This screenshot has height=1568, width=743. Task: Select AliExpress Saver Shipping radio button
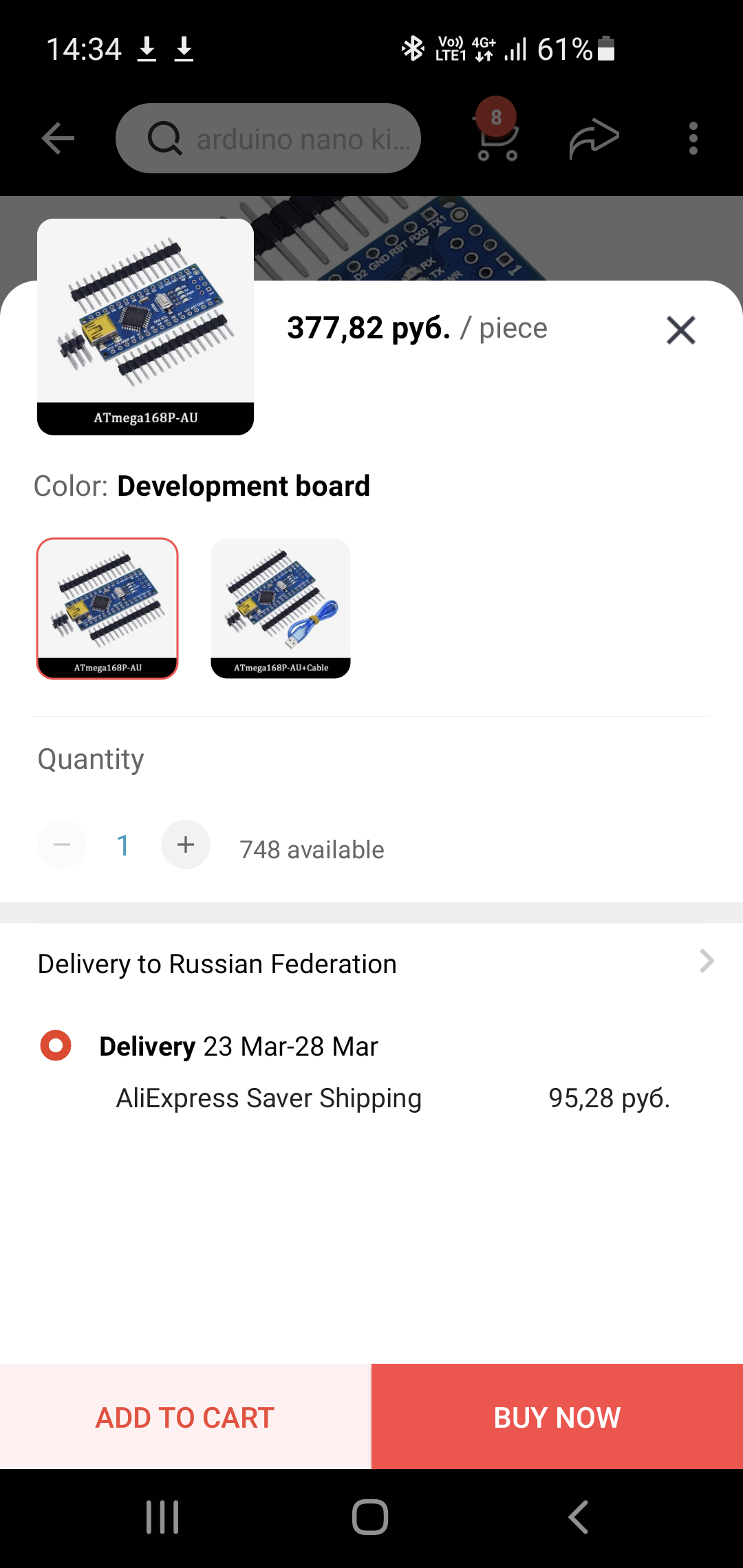click(x=56, y=1045)
